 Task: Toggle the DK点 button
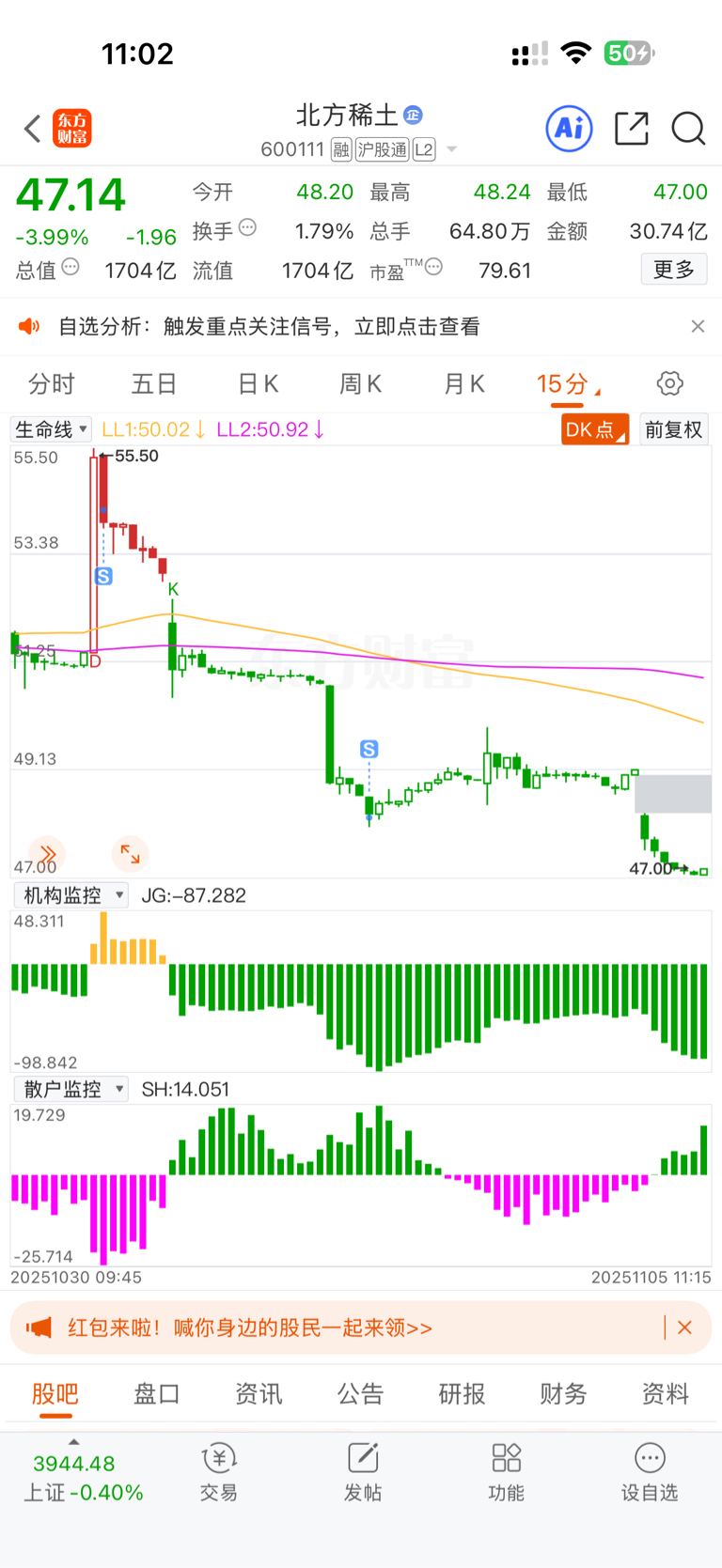pos(595,429)
